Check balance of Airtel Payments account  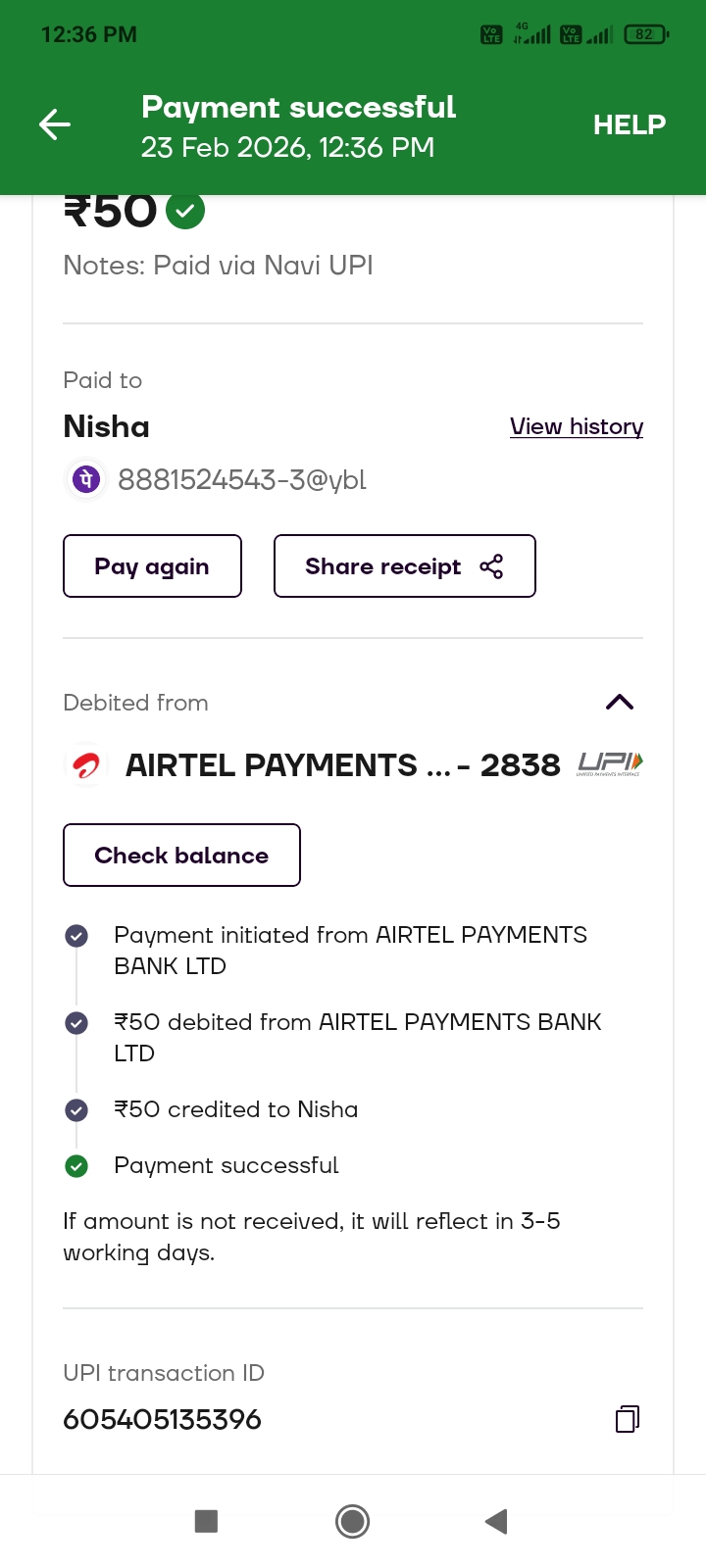click(181, 856)
